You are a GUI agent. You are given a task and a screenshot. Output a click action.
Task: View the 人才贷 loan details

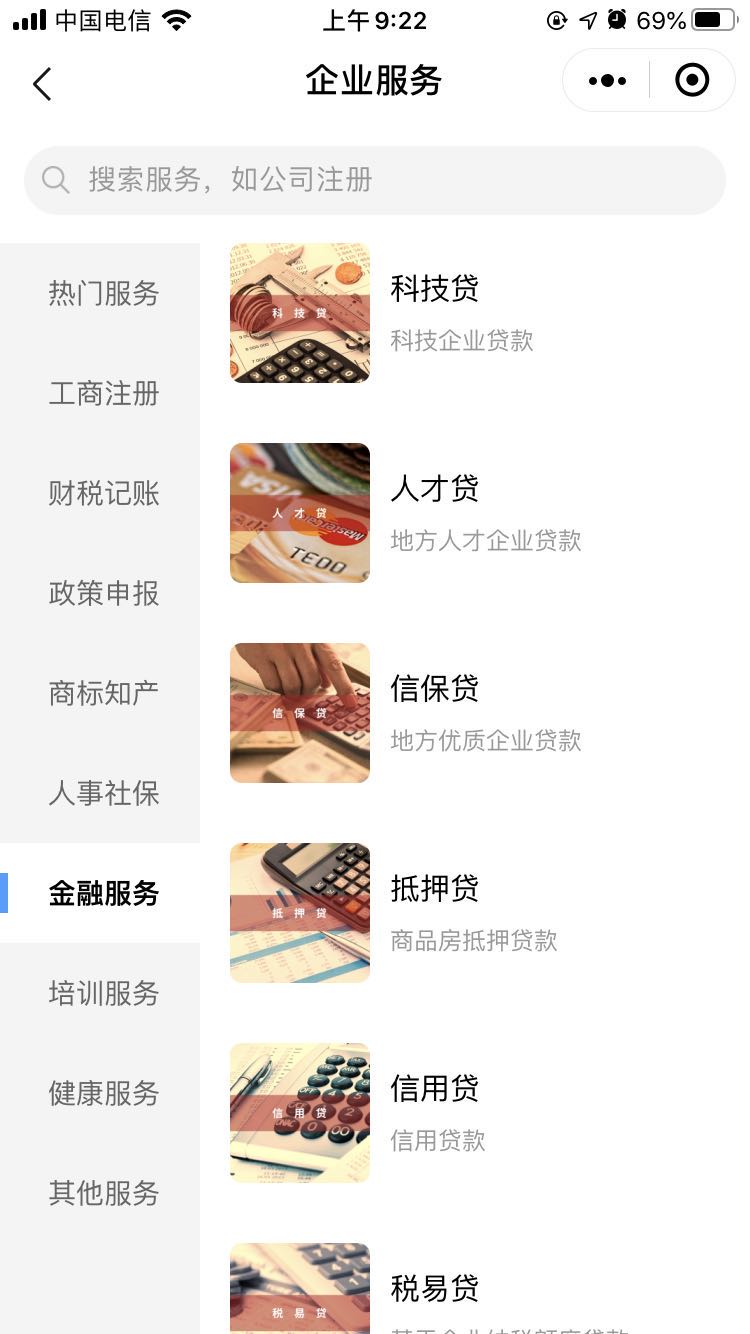[x=475, y=513]
